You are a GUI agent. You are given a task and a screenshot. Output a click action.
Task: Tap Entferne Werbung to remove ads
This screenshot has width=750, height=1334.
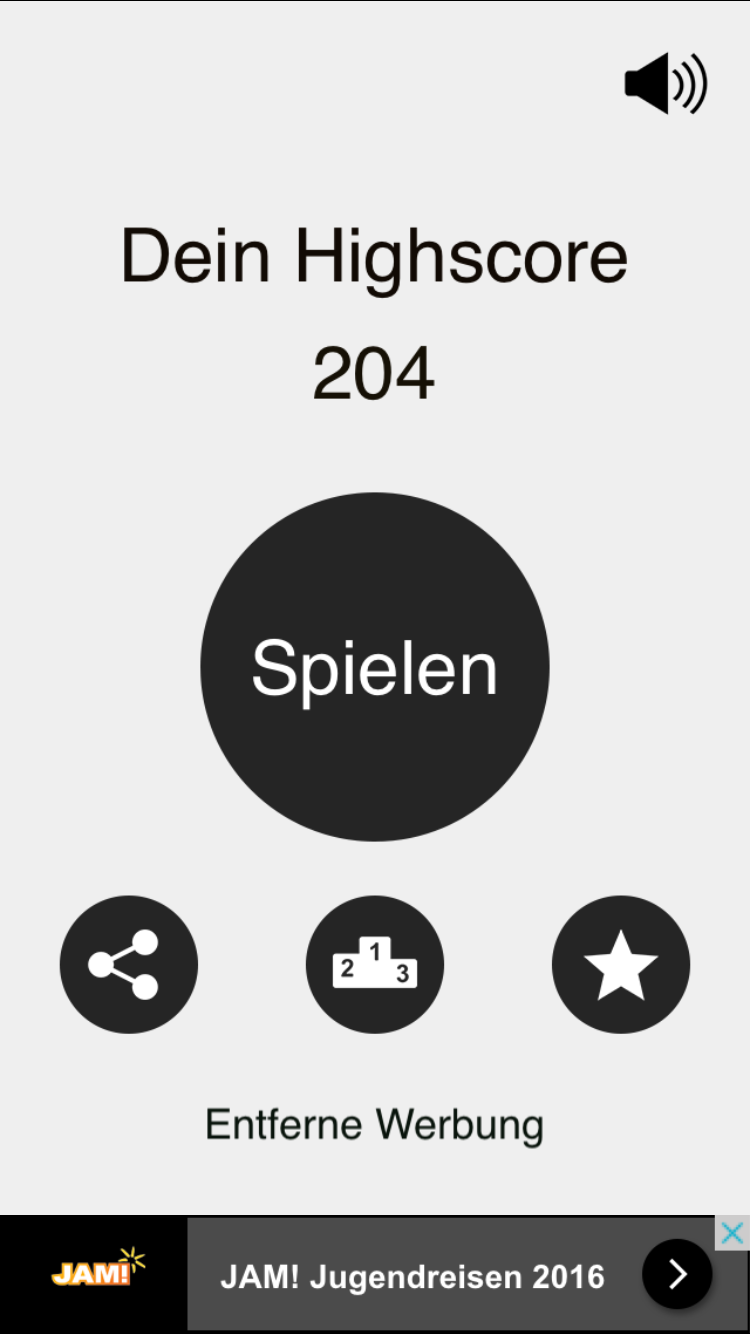pos(375,1124)
